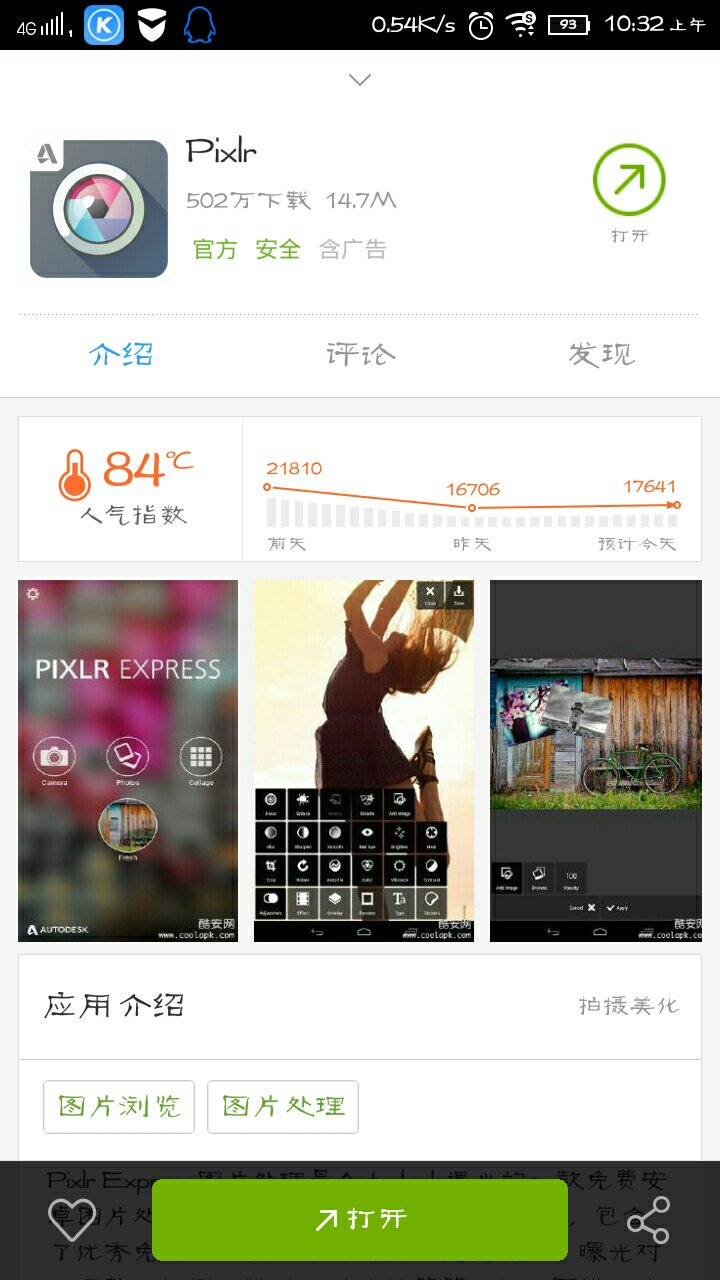Screen dimensions: 720x1280
Task: Open the Pixlr Express home screenshot
Action: (x=128, y=760)
